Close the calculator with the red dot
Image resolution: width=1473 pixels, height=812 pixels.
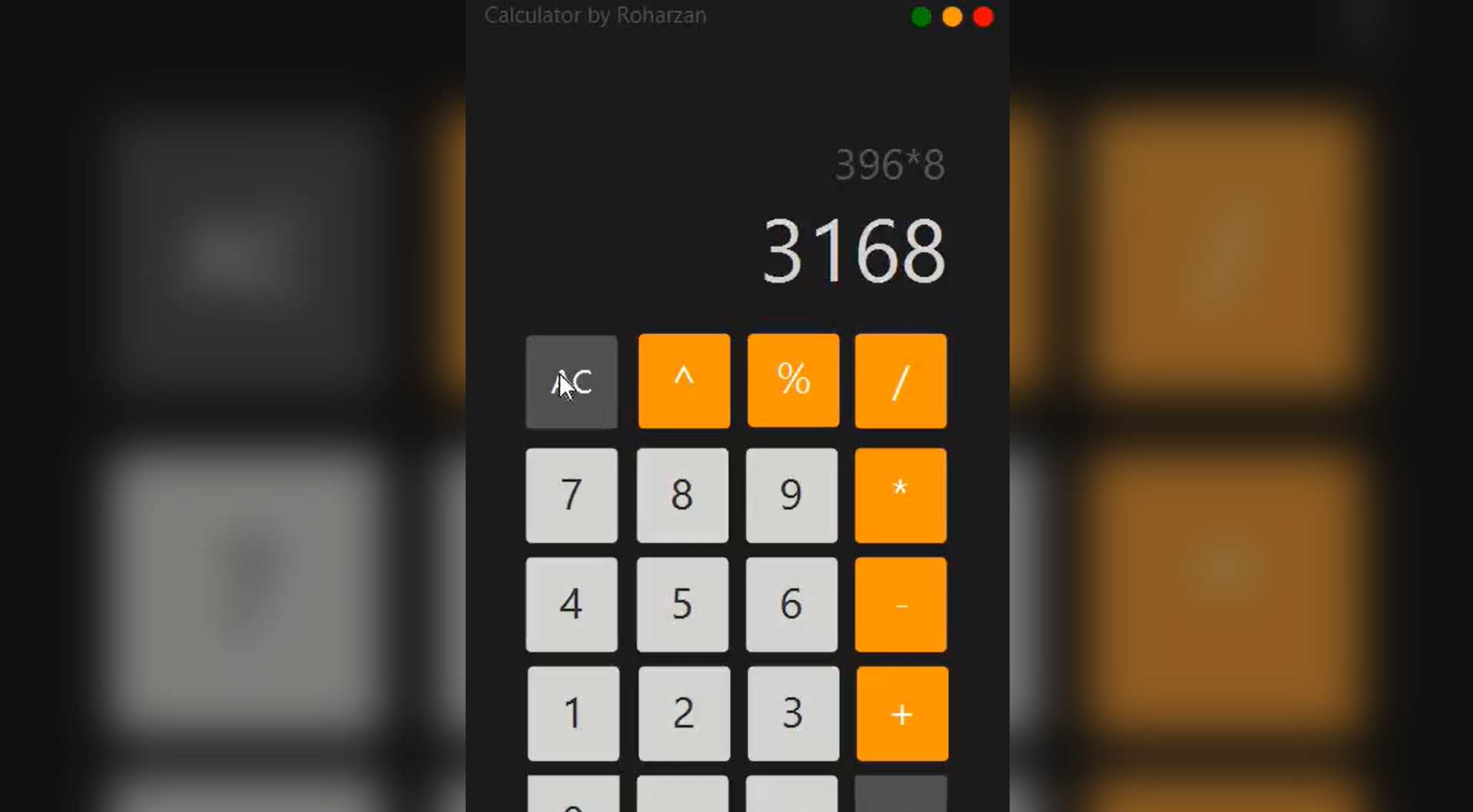tap(983, 17)
